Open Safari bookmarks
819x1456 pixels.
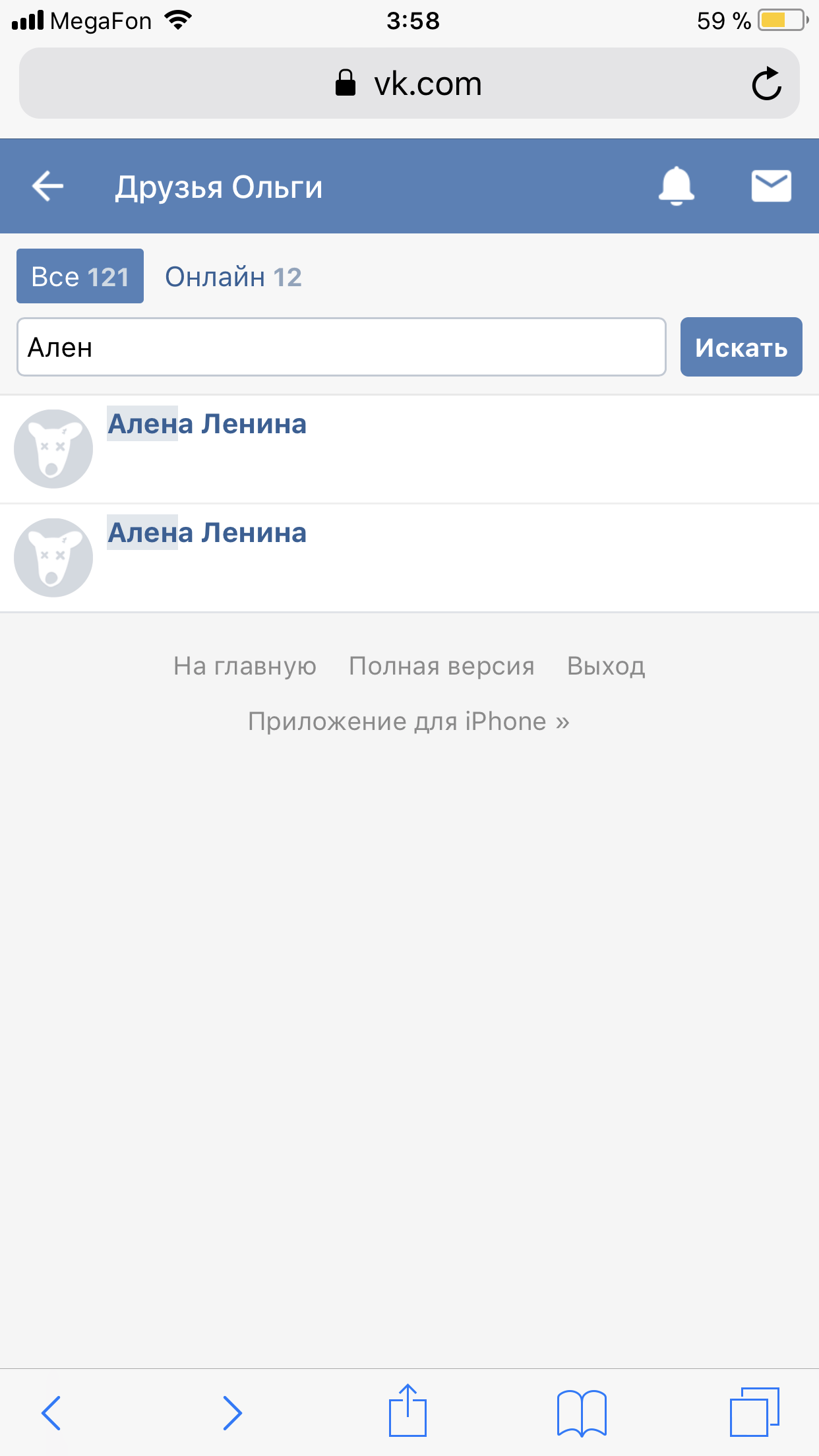[582, 1412]
